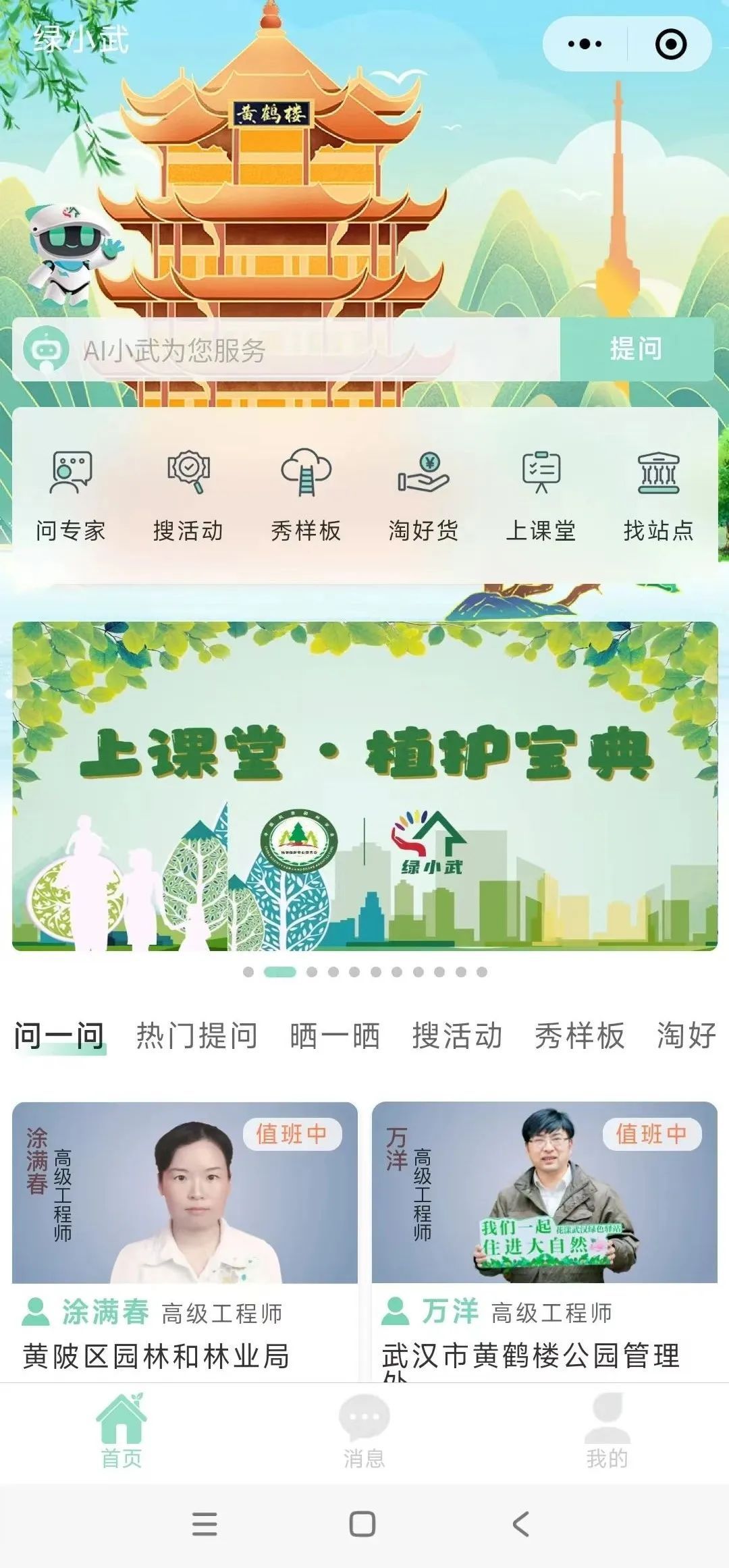Close the mini program via circle icon
The width and height of the screenshot is (729, 1568).
tap(671, 45)
